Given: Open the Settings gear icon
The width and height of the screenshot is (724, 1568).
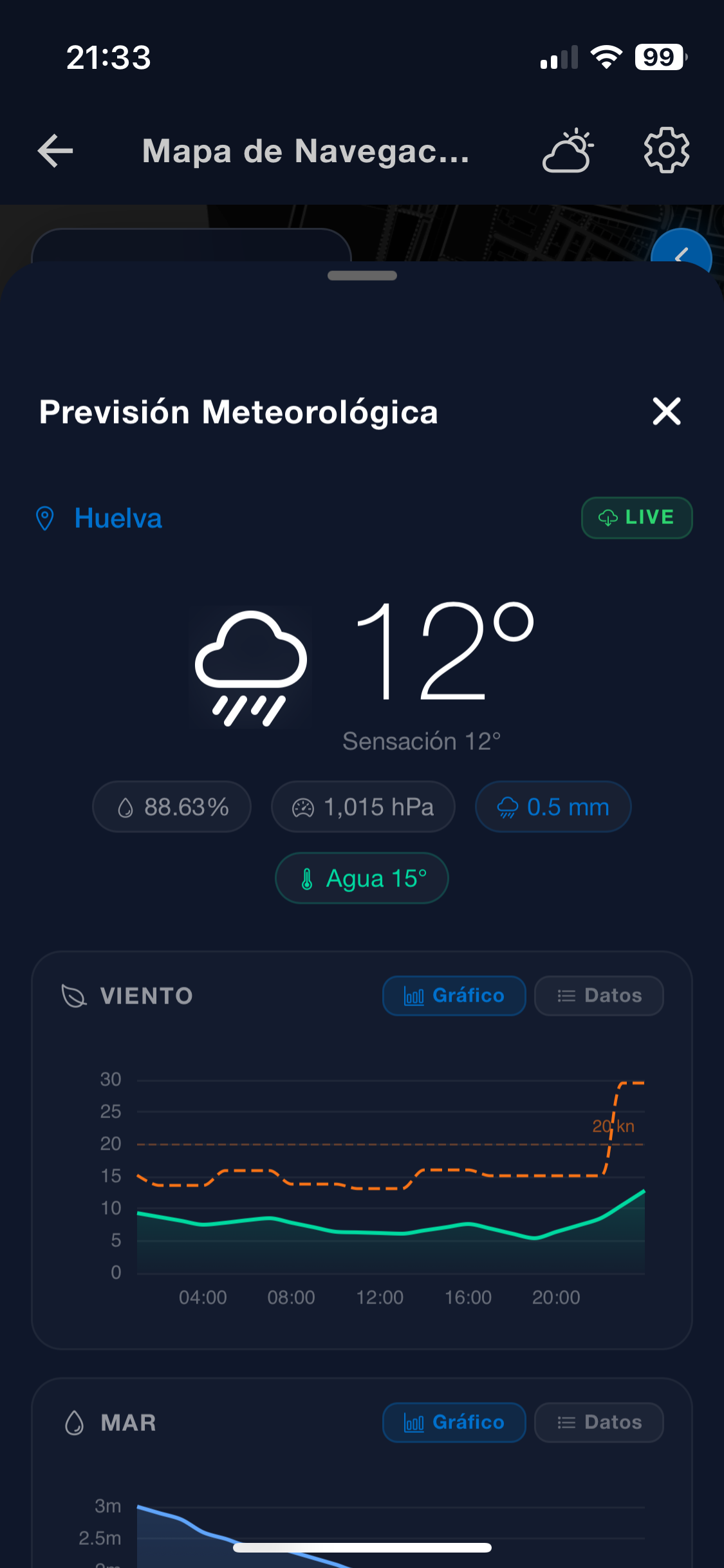Looking at the screenshot, I should (x=667, y=151).
